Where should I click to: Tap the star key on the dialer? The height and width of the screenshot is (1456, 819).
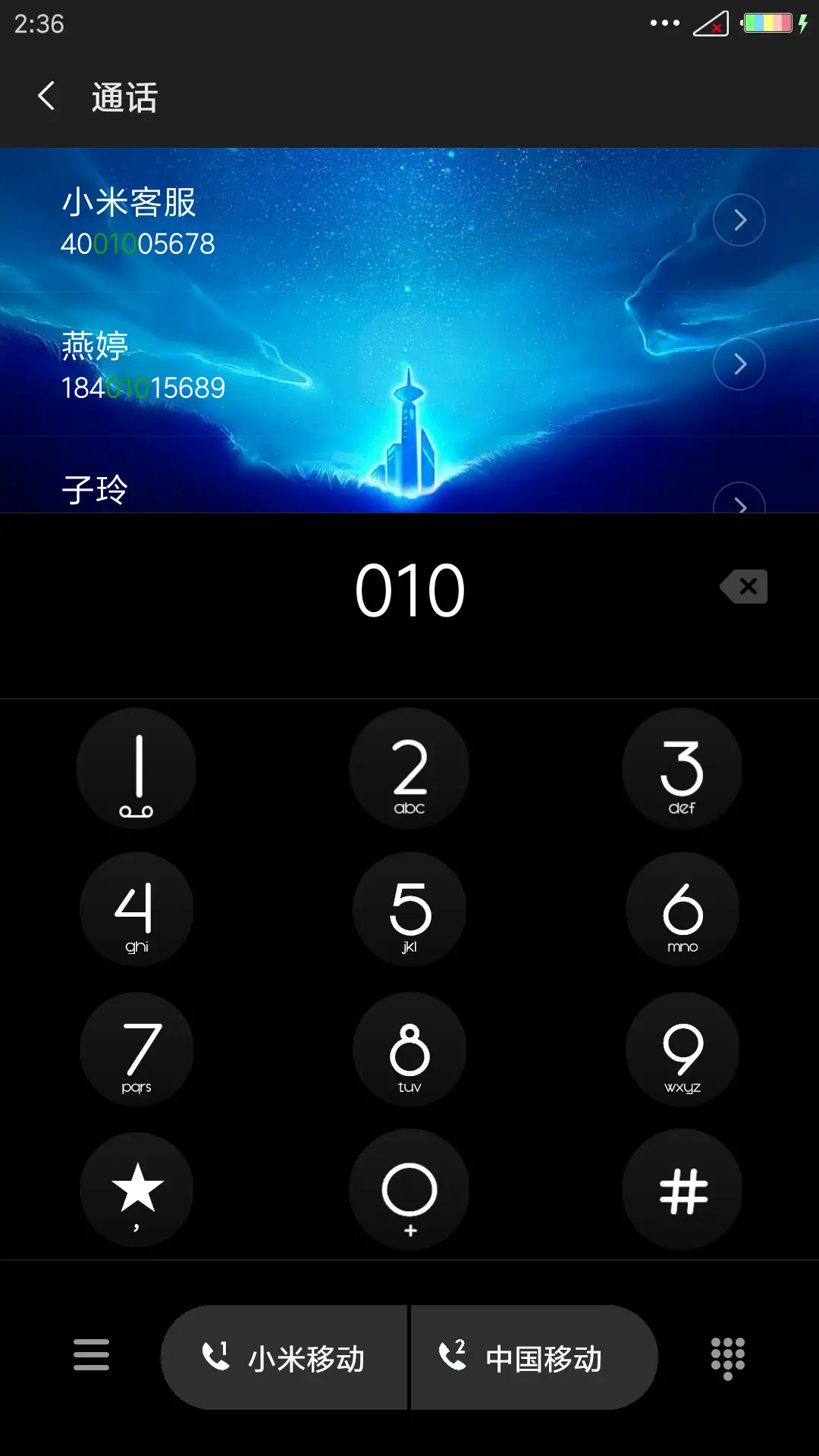[136, 1191]
